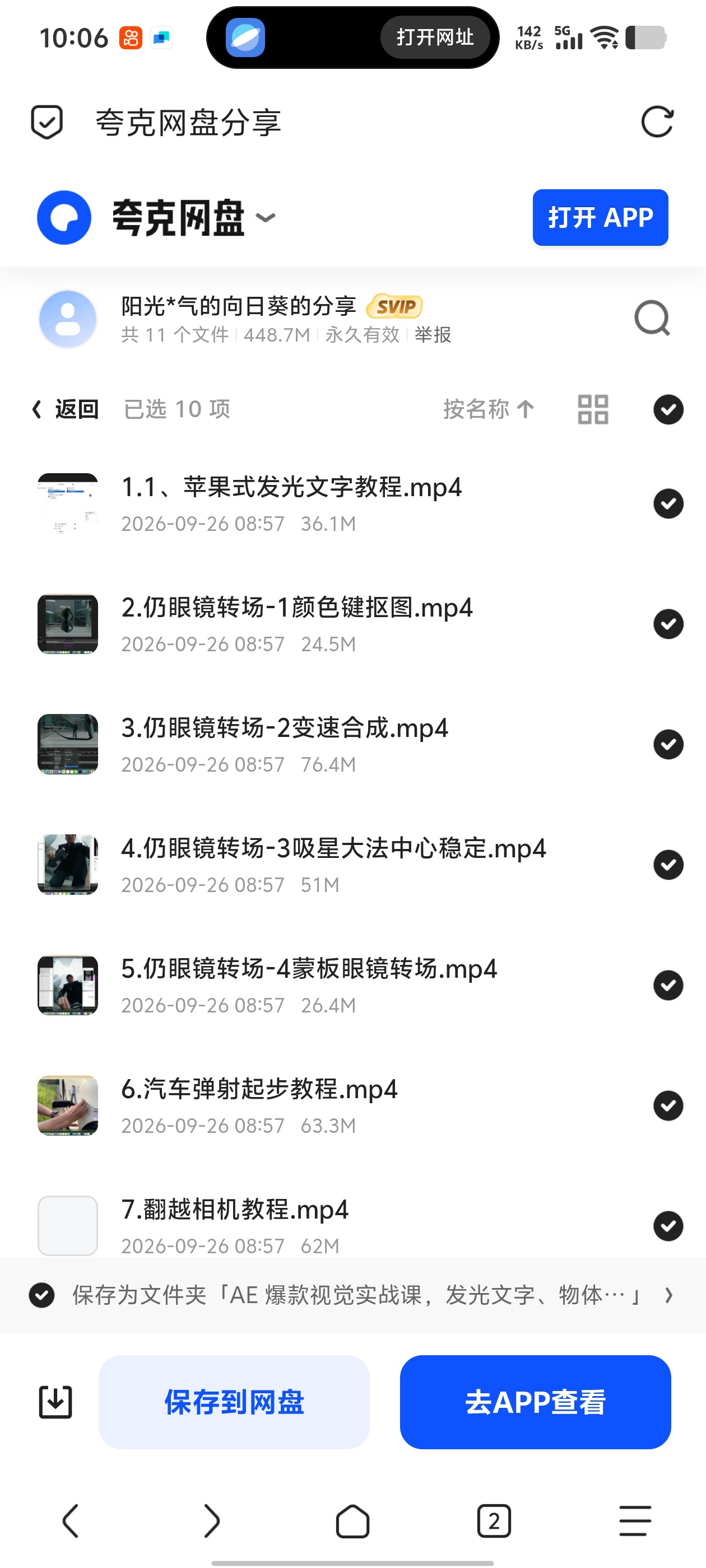The height and width of the screenshot is (1568, 706).
Task: Tap the 举报 report link
Action: pos(433,334)
